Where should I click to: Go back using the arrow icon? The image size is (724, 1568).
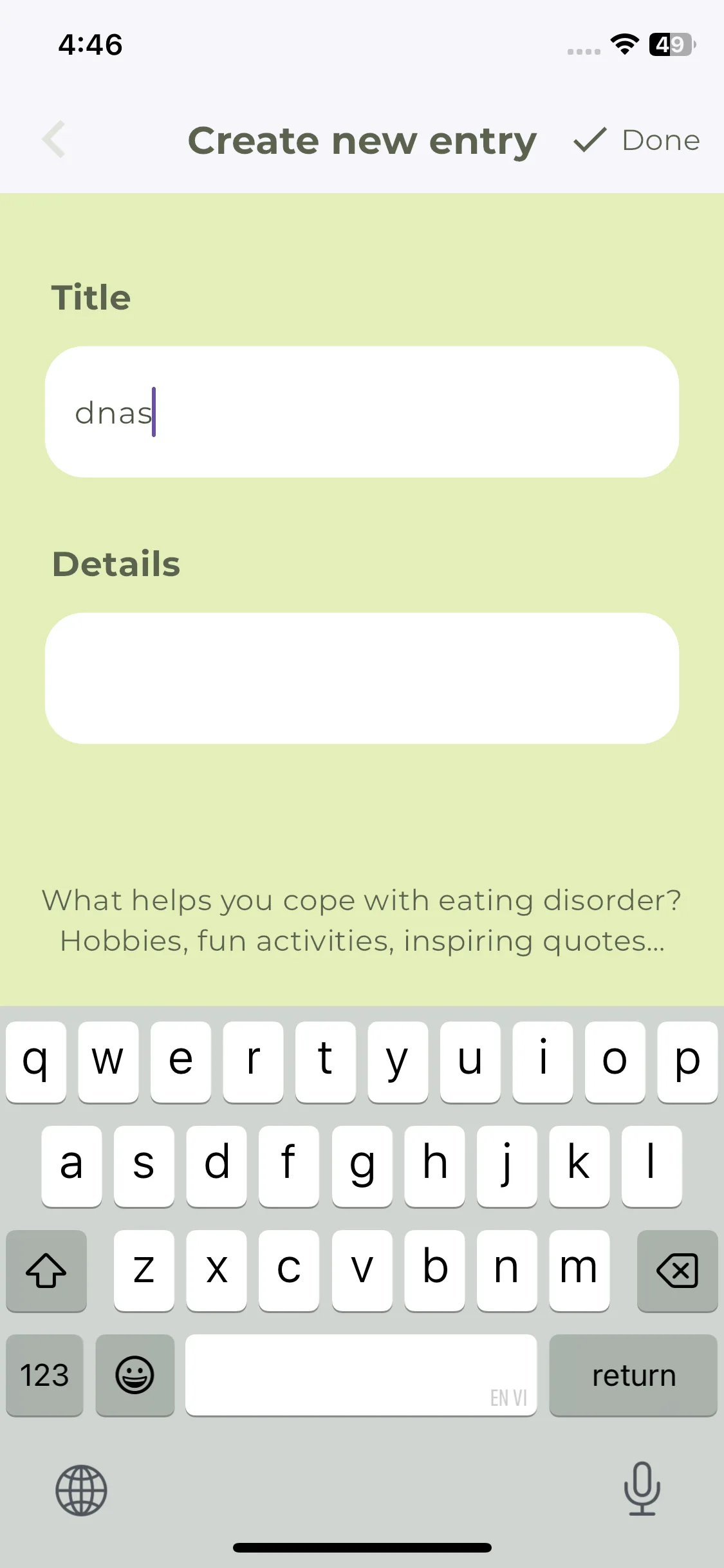[x=54, y=139]
